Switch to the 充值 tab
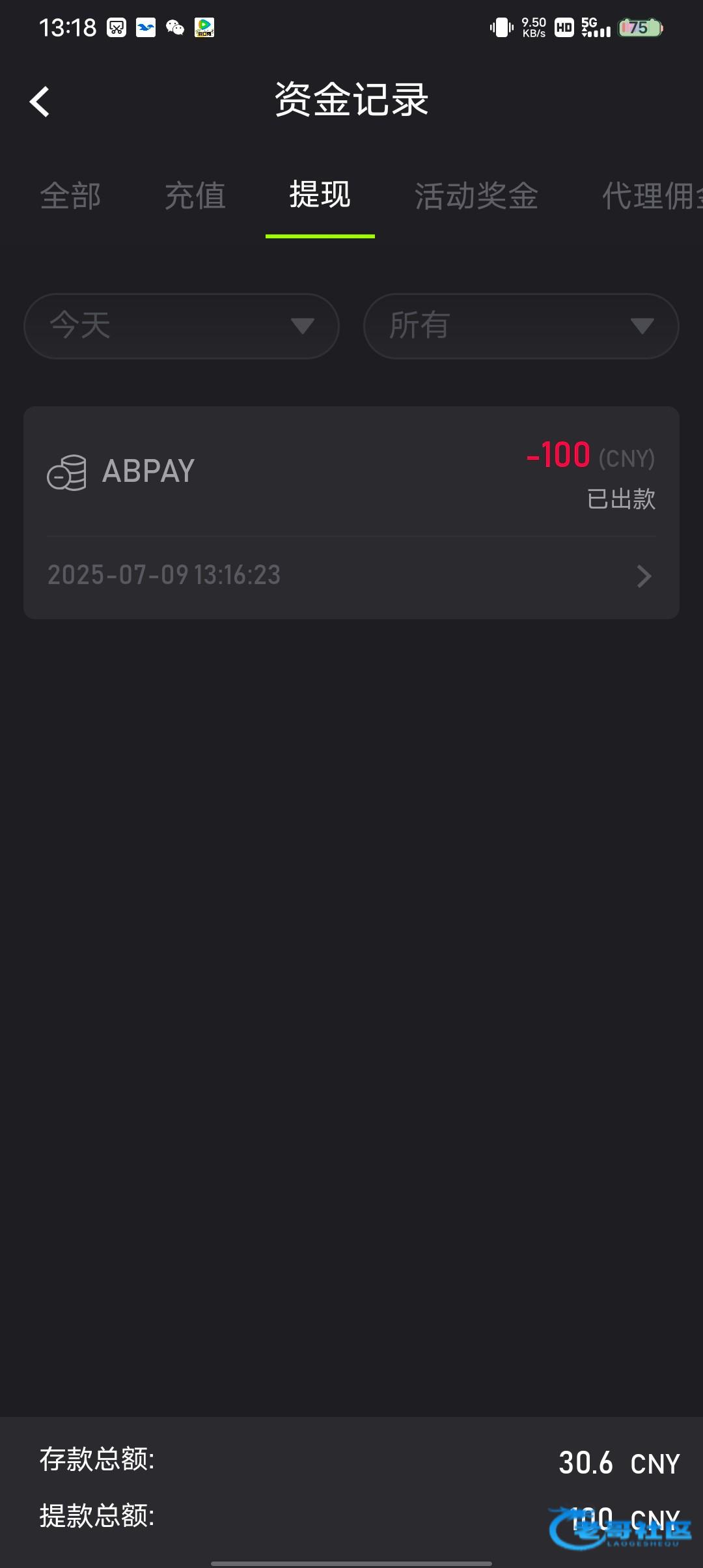The height and width of the screenshot is (1568, 703). click(195, 195)
